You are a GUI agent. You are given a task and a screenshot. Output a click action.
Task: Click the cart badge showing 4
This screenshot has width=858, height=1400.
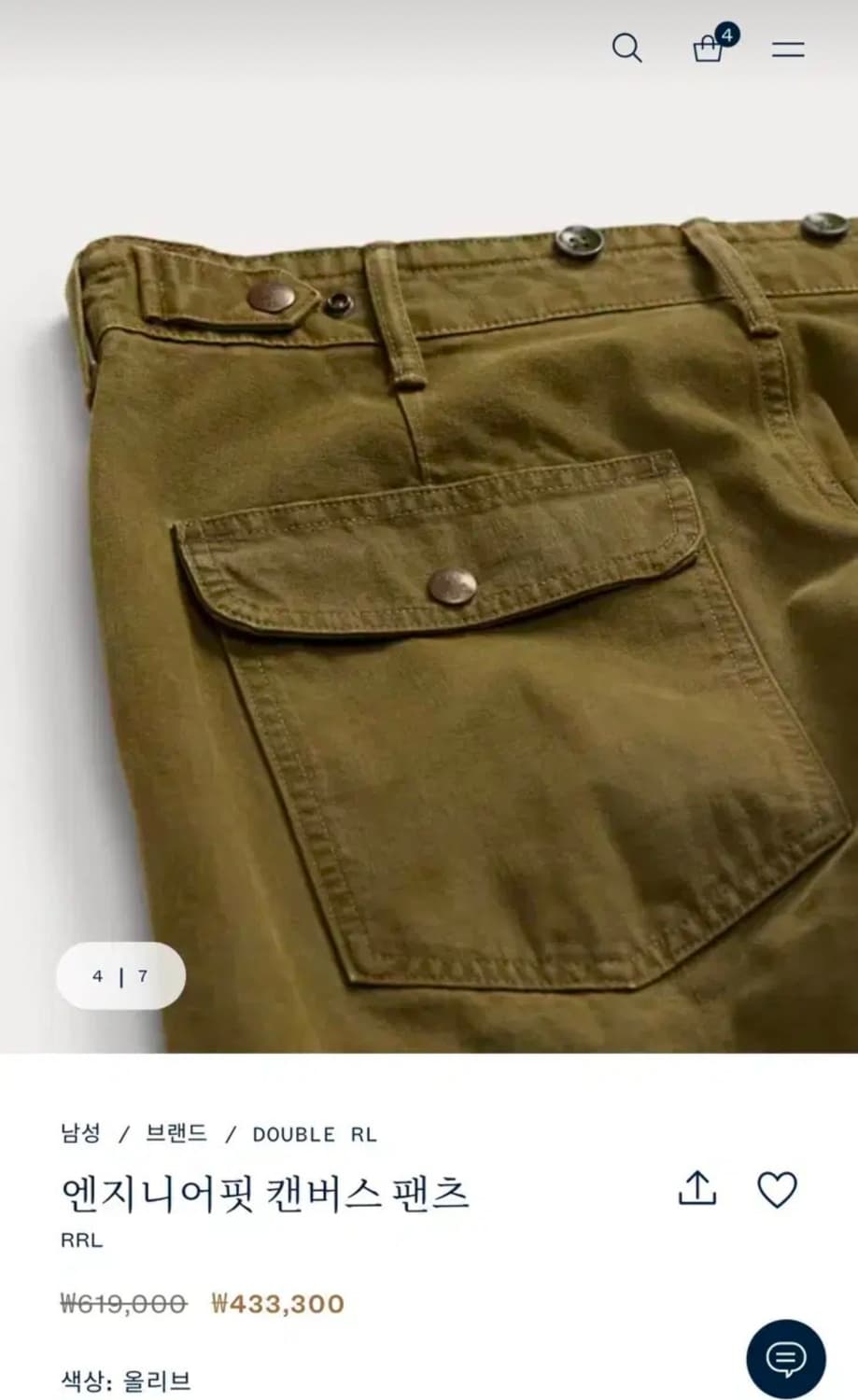[x=727, y=36]
